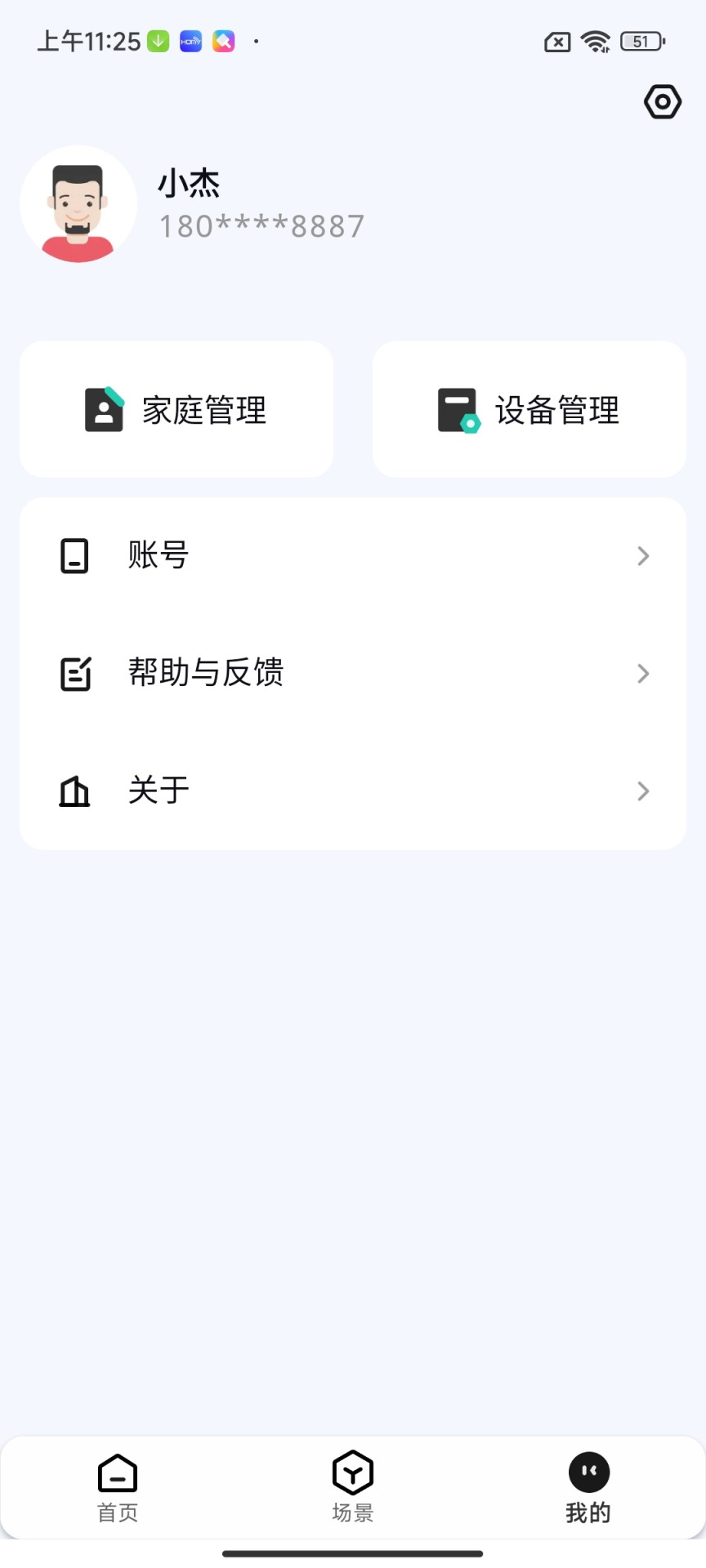Select the 设备管理 device icon
Viewport: 706px width, 1568px height.
point(458,409)
